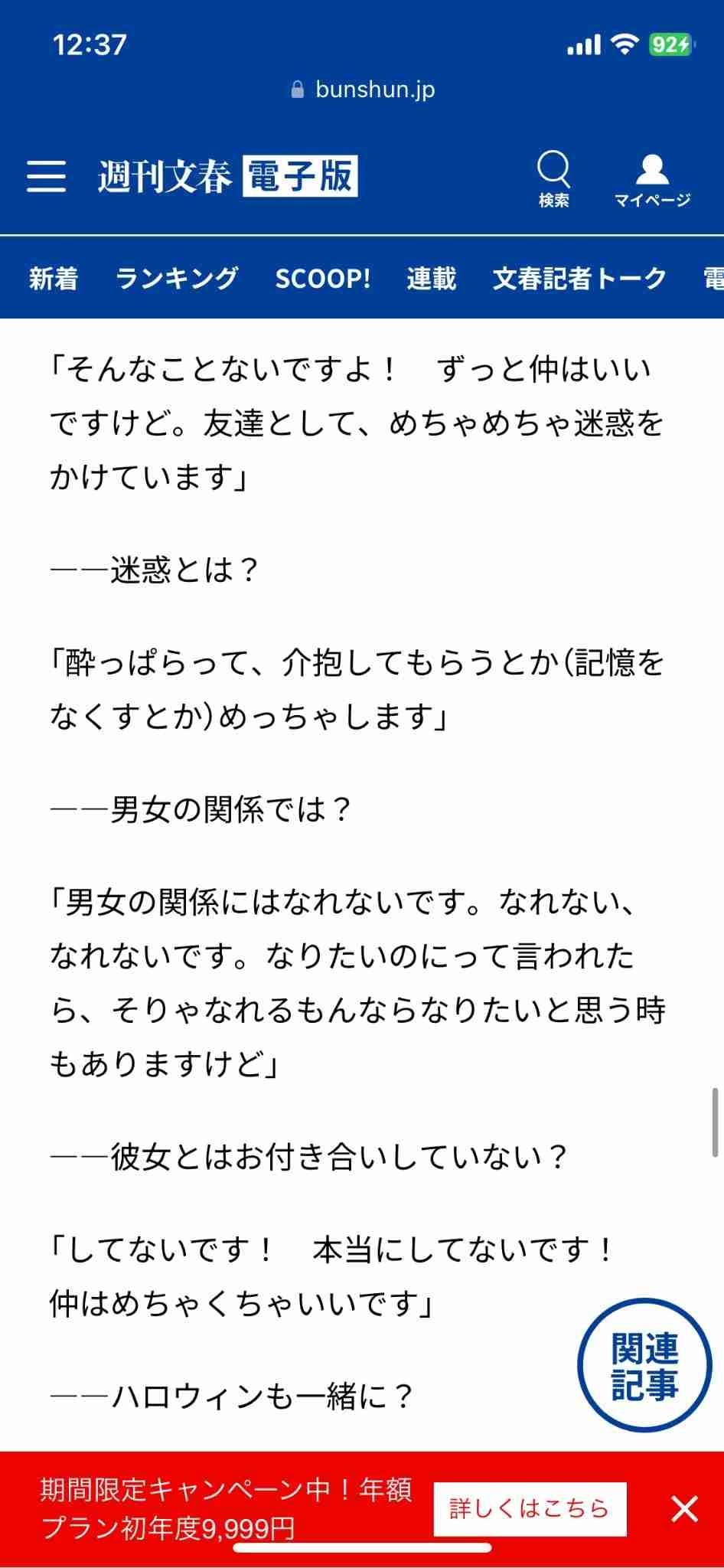Tap the 週刊文春 電子版 logo

(227, 177)
